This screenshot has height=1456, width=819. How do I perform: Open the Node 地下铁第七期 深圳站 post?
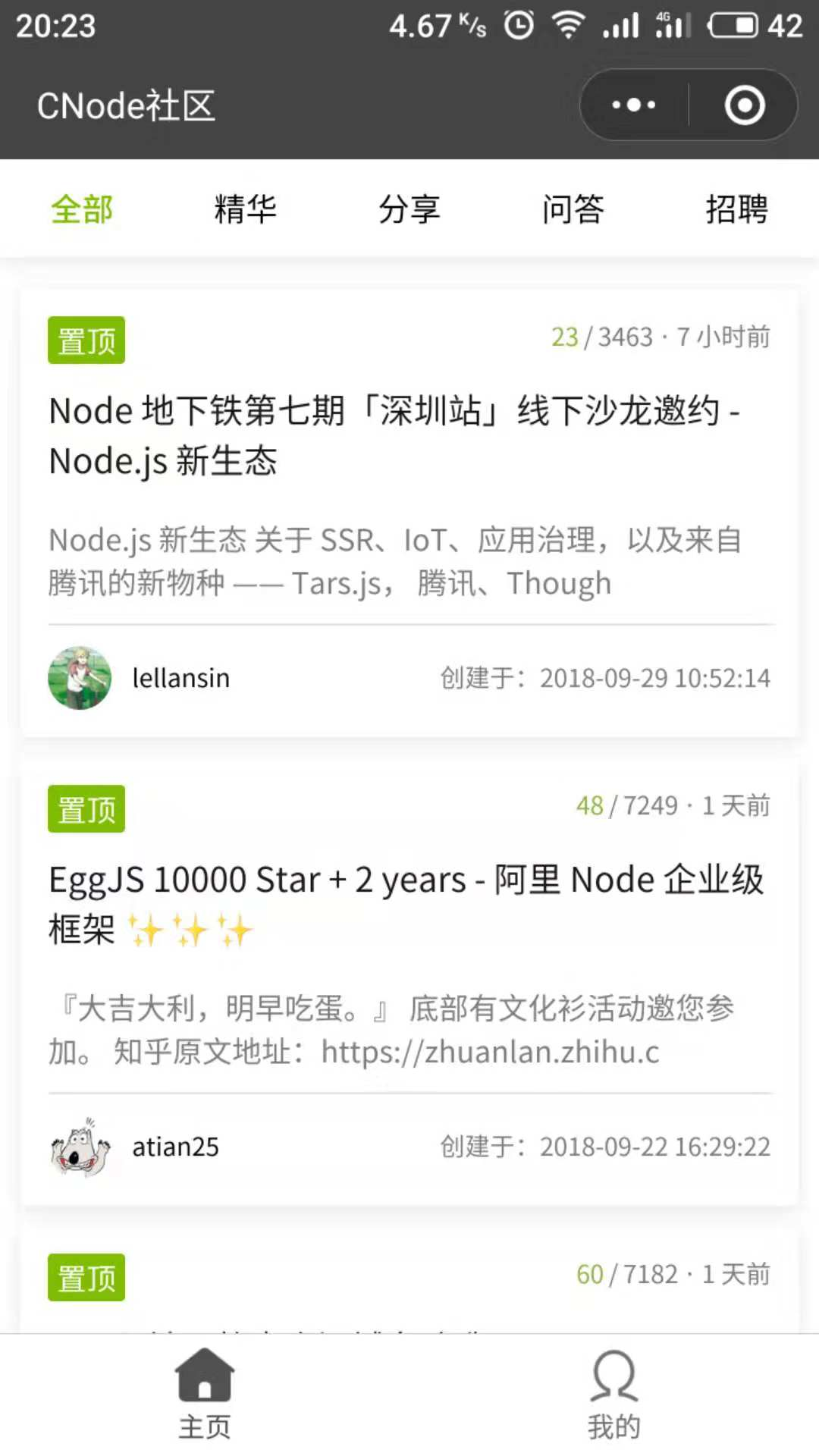tap(394, 435)
